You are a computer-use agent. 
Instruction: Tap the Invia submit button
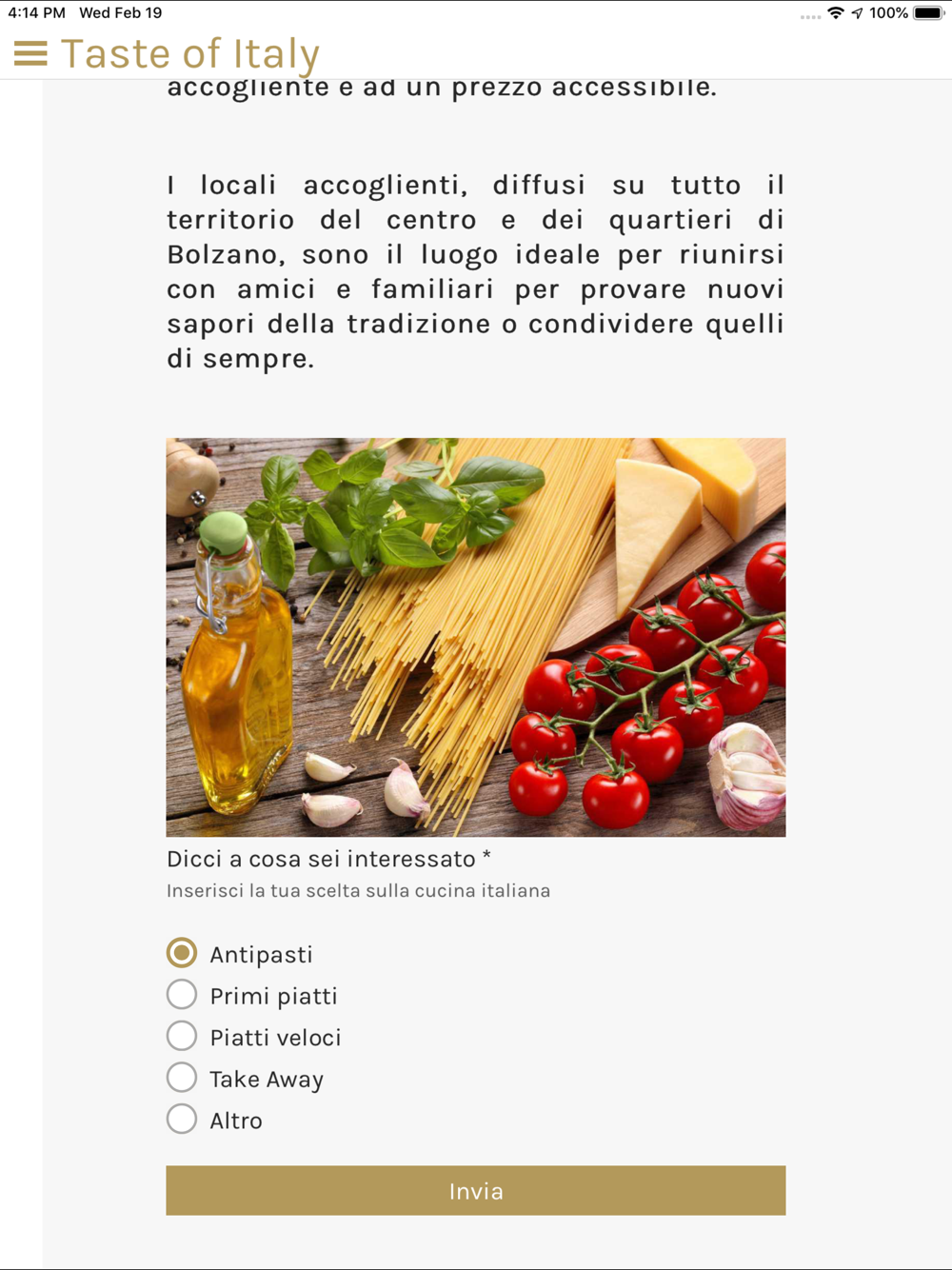476,1190
